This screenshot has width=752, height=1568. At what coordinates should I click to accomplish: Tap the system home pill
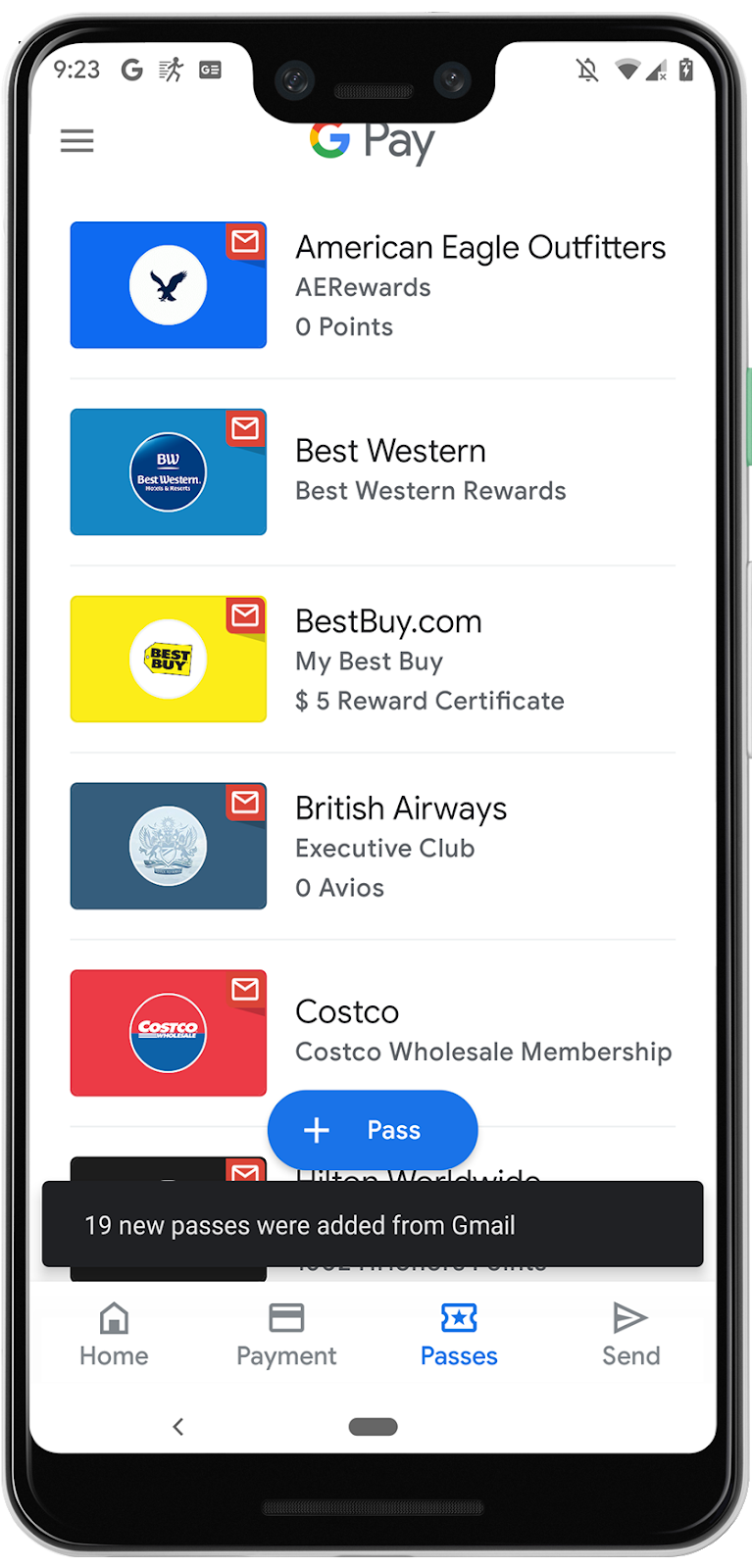coord(374,1427)
